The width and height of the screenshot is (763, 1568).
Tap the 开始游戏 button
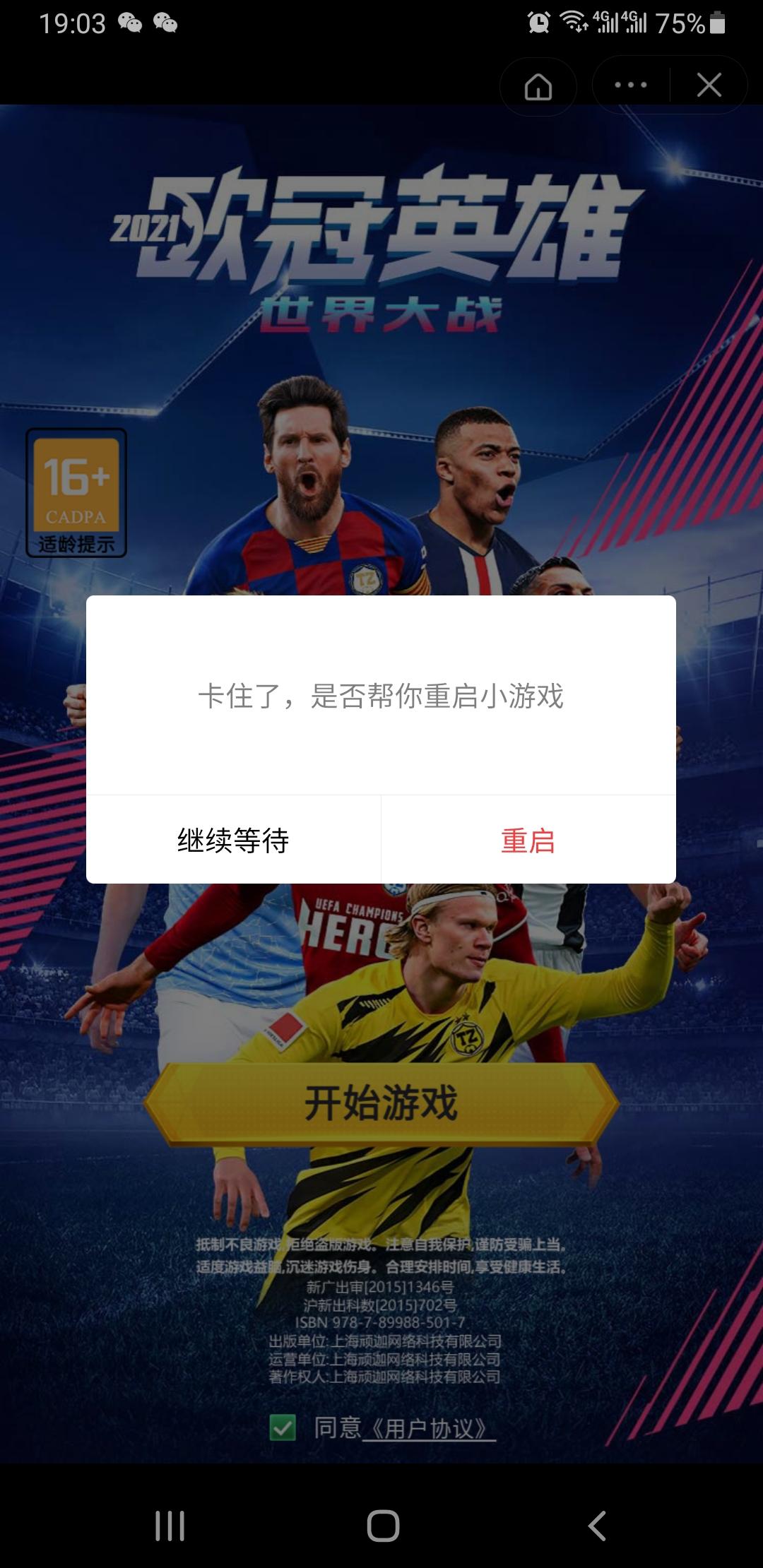pos(381,1103)
